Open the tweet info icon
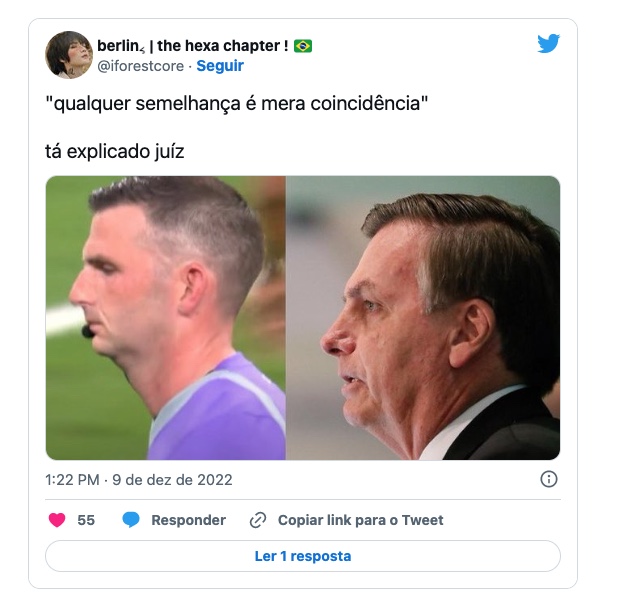617x595 pixels. [548, 479]
